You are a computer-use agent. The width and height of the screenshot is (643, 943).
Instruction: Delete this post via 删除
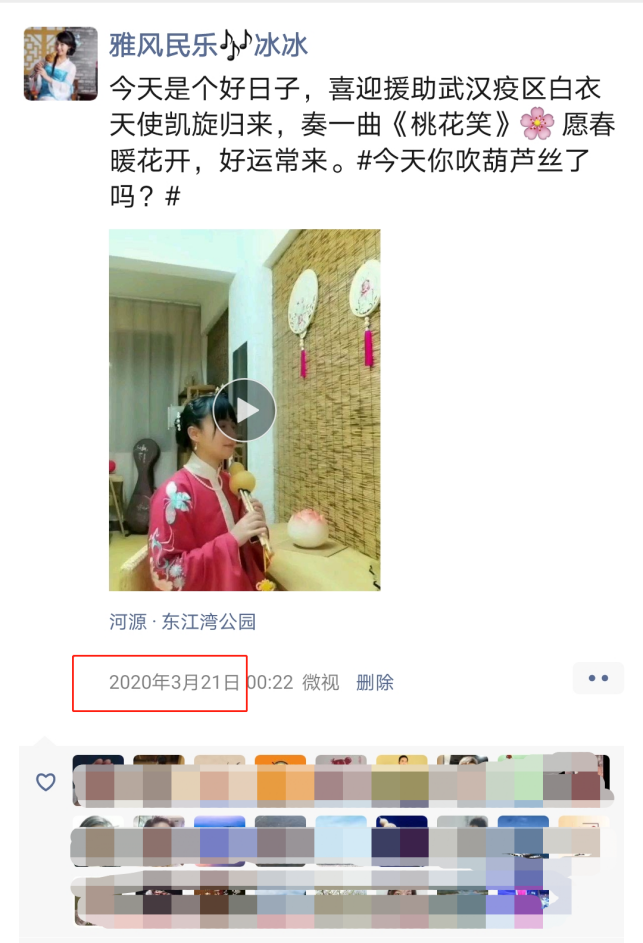pyautogui.click(x=375, y=683)
